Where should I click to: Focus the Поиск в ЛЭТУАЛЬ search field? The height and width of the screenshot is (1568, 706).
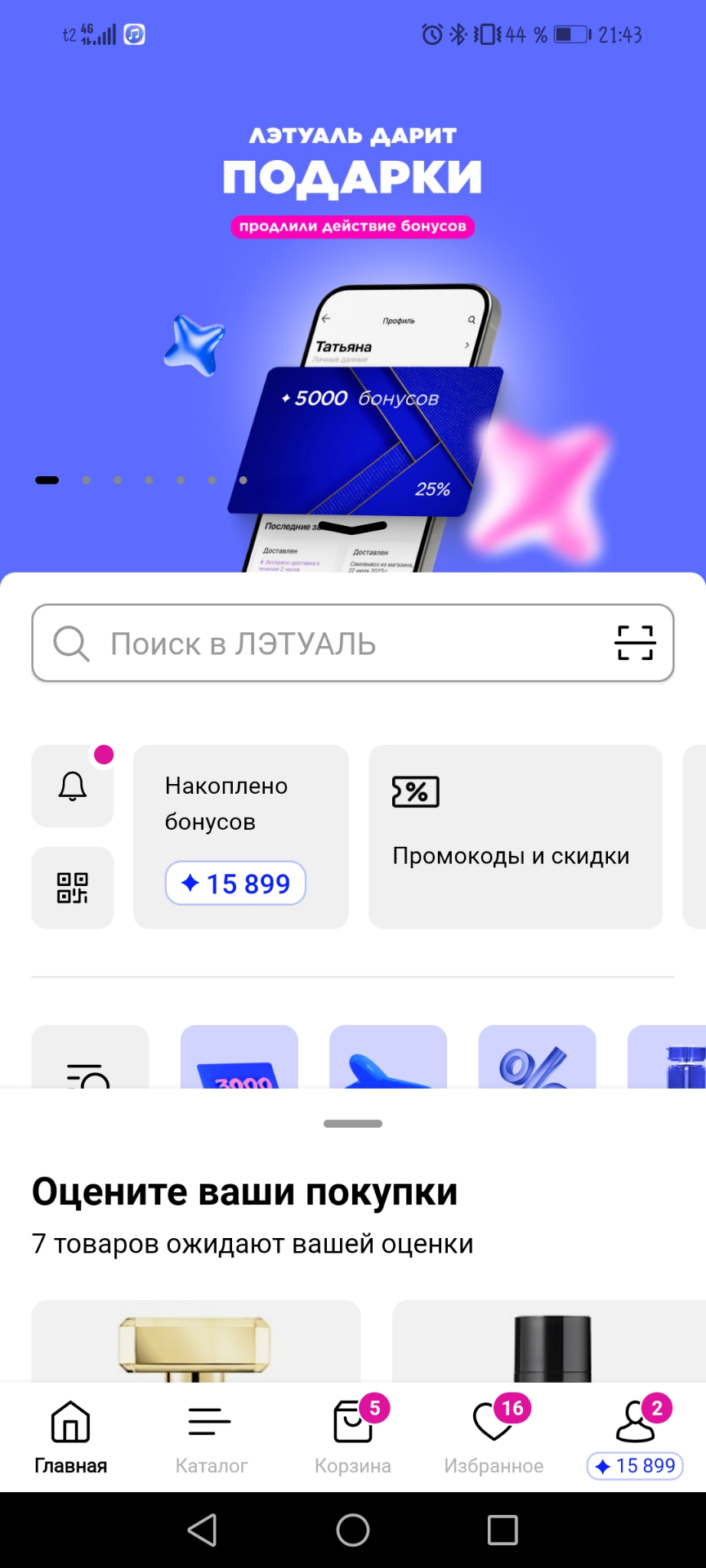(x=327, y=644)
